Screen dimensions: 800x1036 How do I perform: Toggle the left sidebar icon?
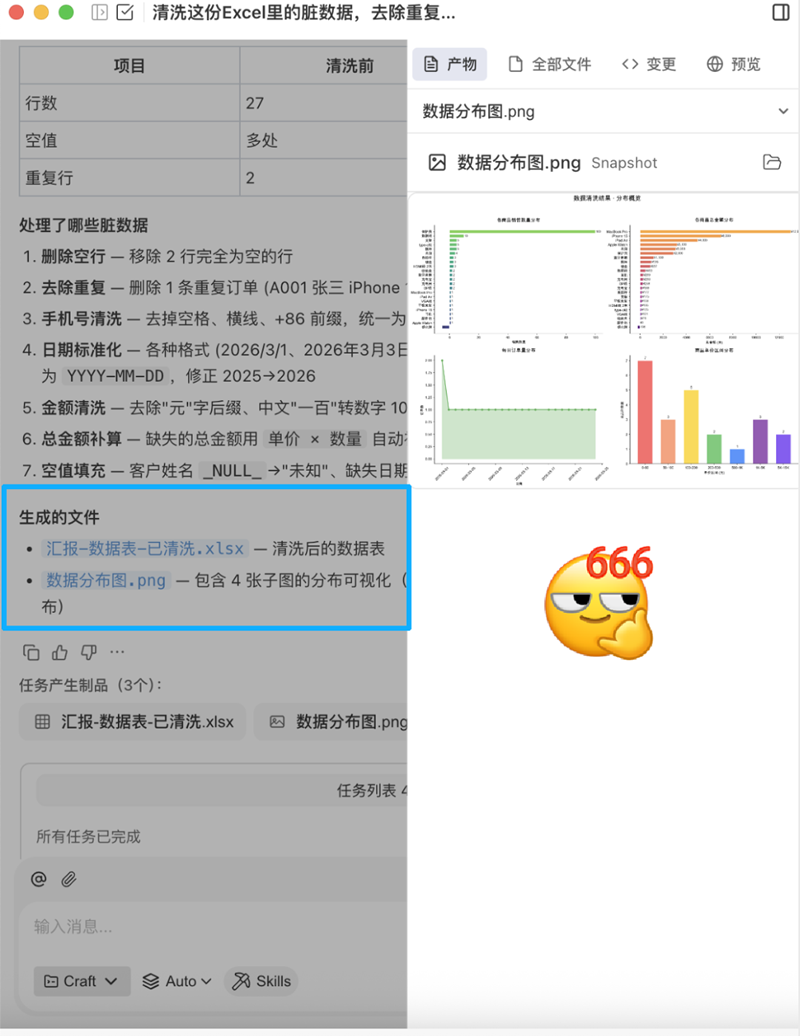coord(100,13)
